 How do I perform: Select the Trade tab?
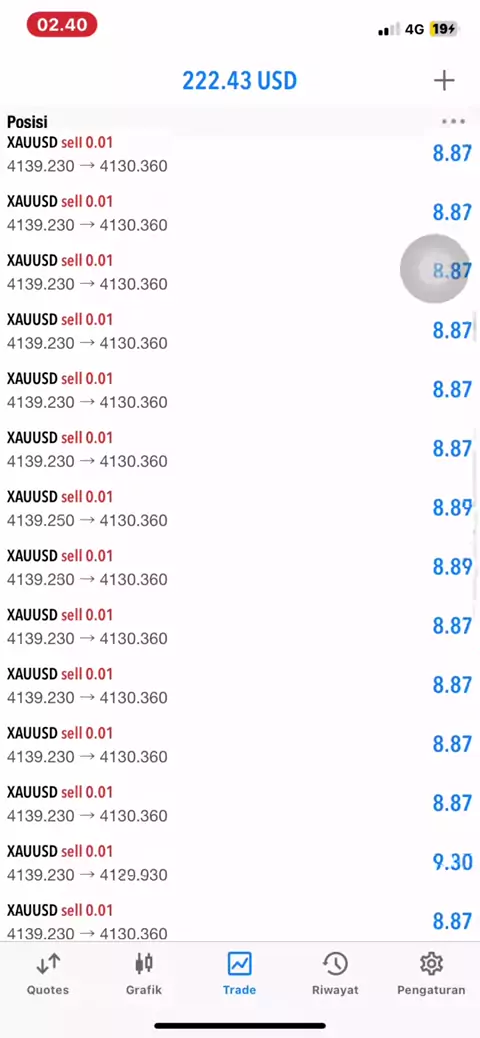point(240,974)
